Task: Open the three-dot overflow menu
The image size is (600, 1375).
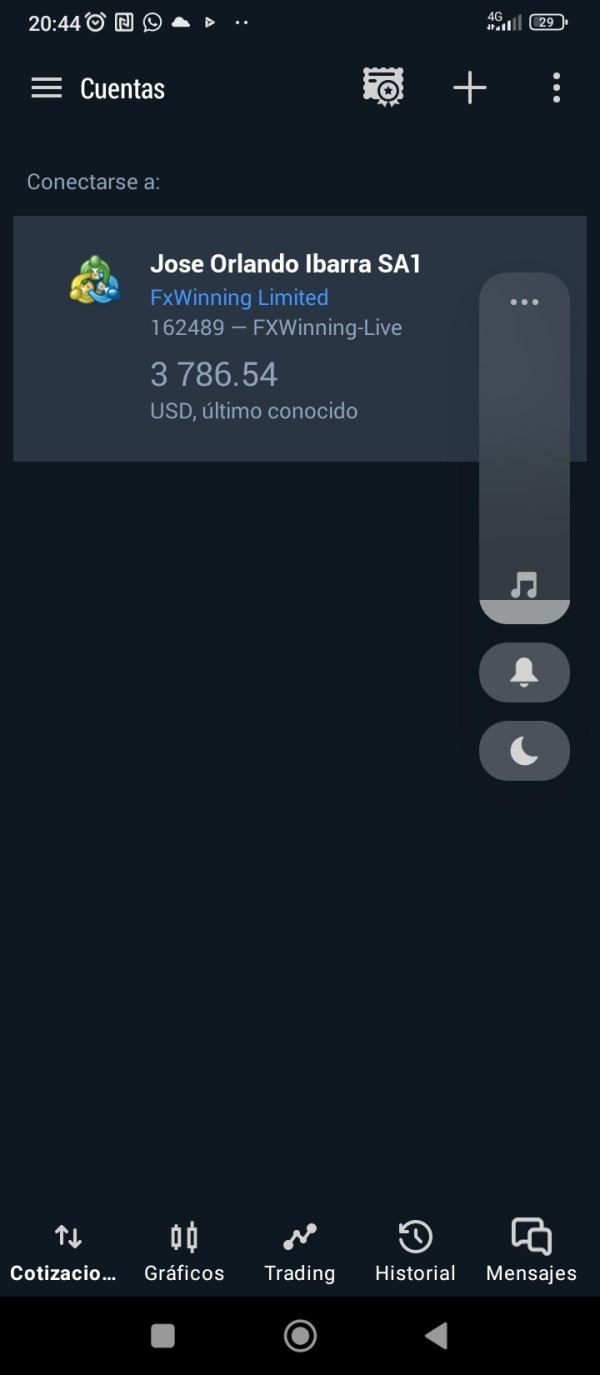Action: pos(556,88)
